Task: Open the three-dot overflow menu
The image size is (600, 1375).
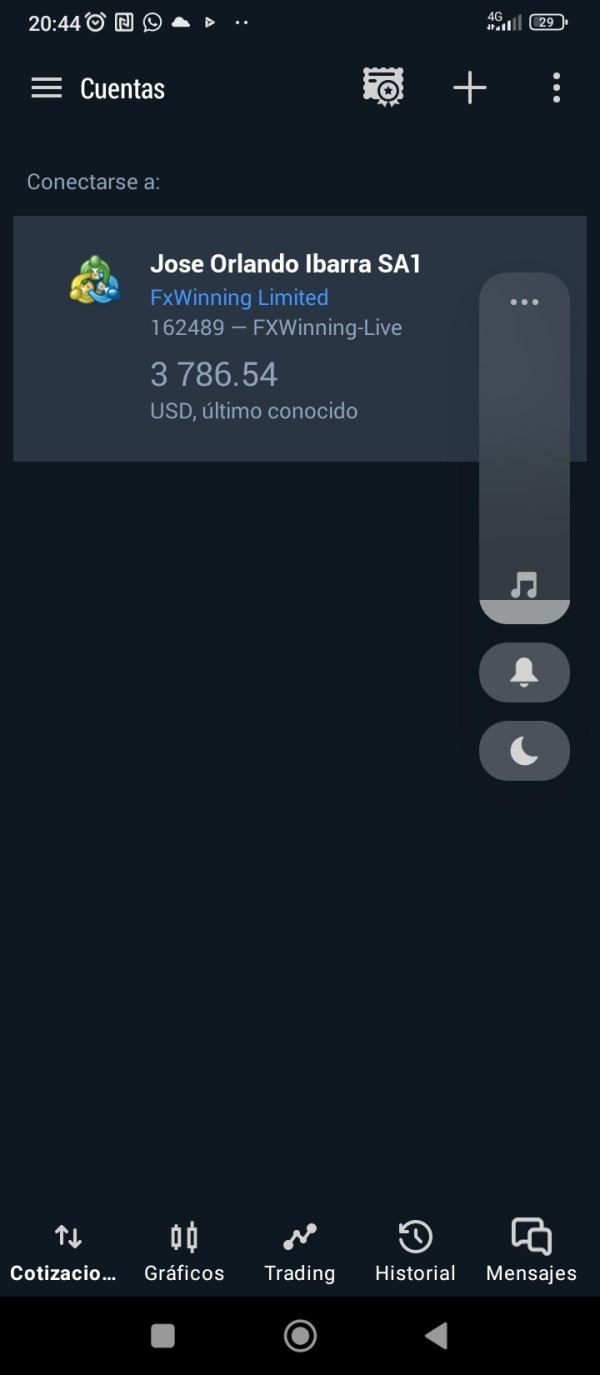Action: pos(556,88)
